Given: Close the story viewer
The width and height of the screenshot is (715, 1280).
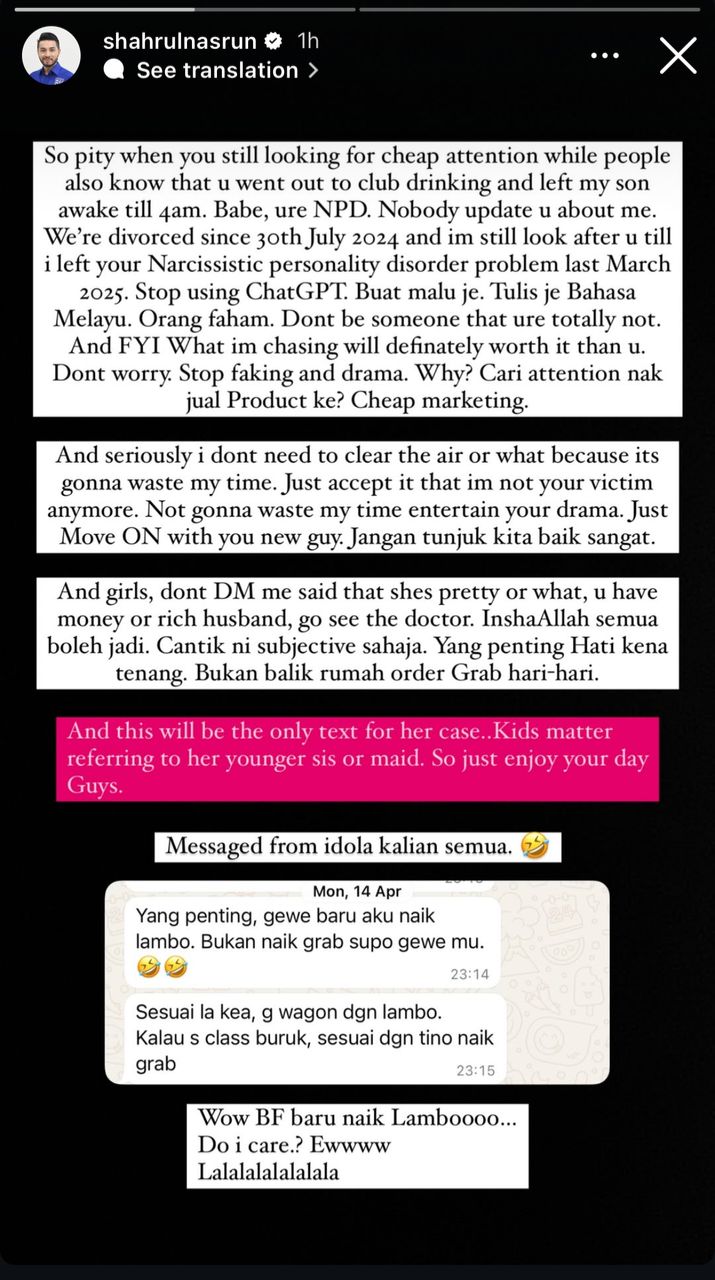Looking at the screenshot, I should click(x=677, y=56).
